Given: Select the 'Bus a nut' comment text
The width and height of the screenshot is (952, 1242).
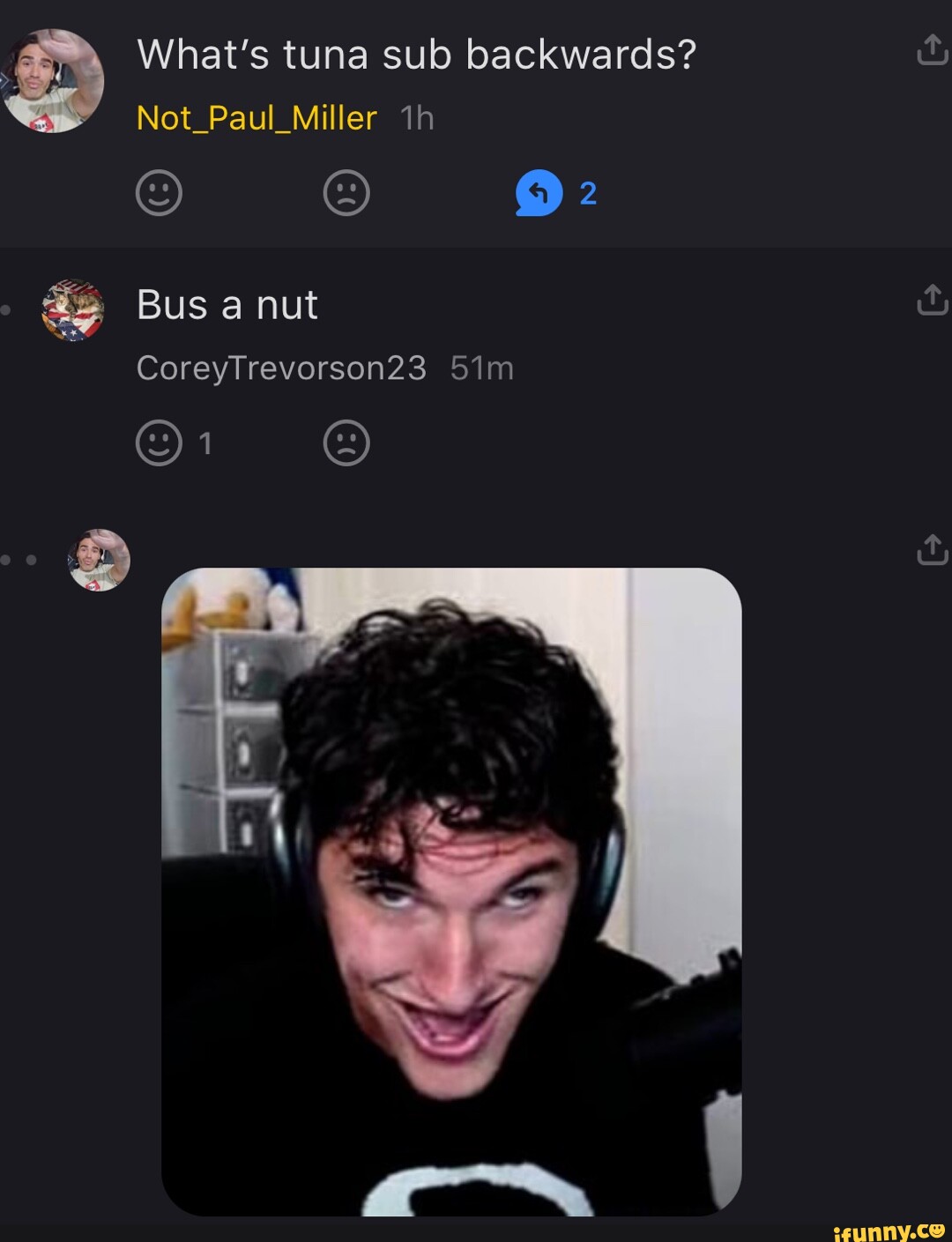Looking at the screenshot, I should click(227, 305).
